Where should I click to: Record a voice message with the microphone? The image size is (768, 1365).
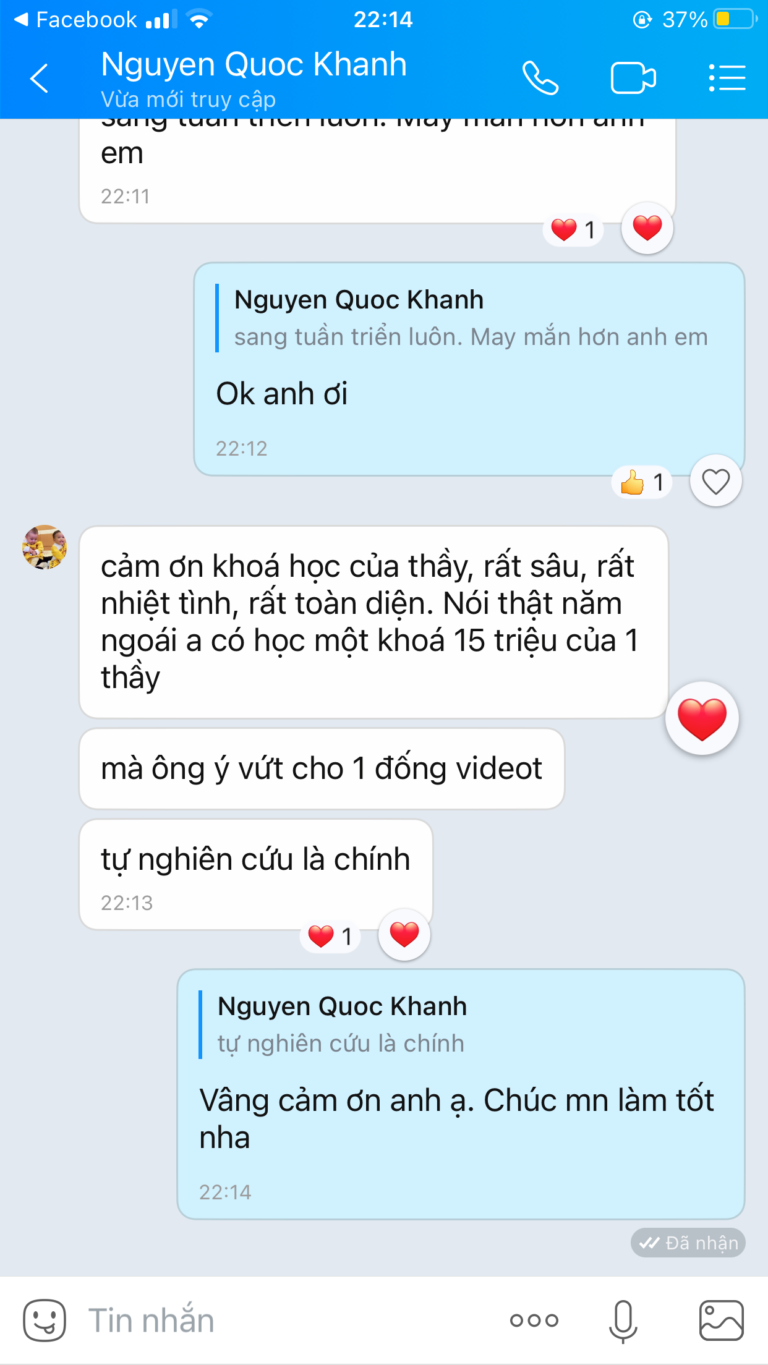[623, 1320]
